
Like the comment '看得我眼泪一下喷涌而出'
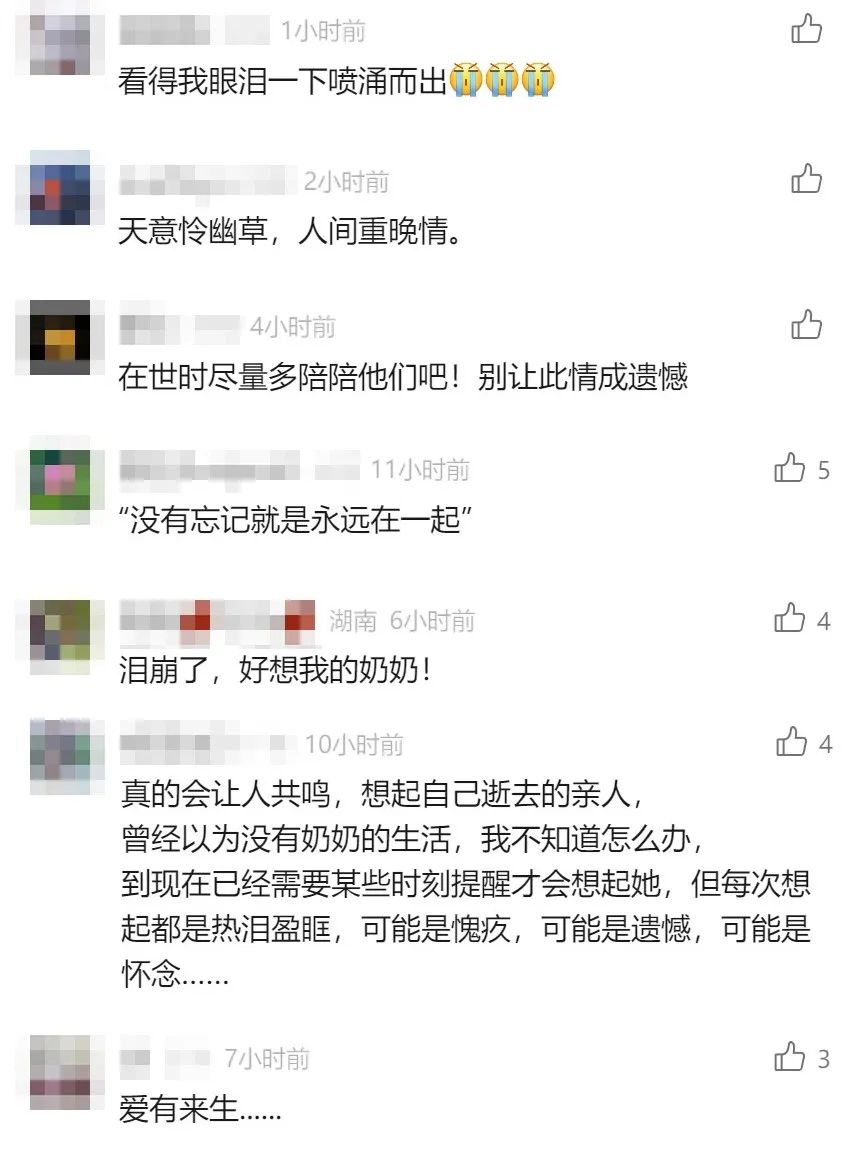click(x=806, y=29)
